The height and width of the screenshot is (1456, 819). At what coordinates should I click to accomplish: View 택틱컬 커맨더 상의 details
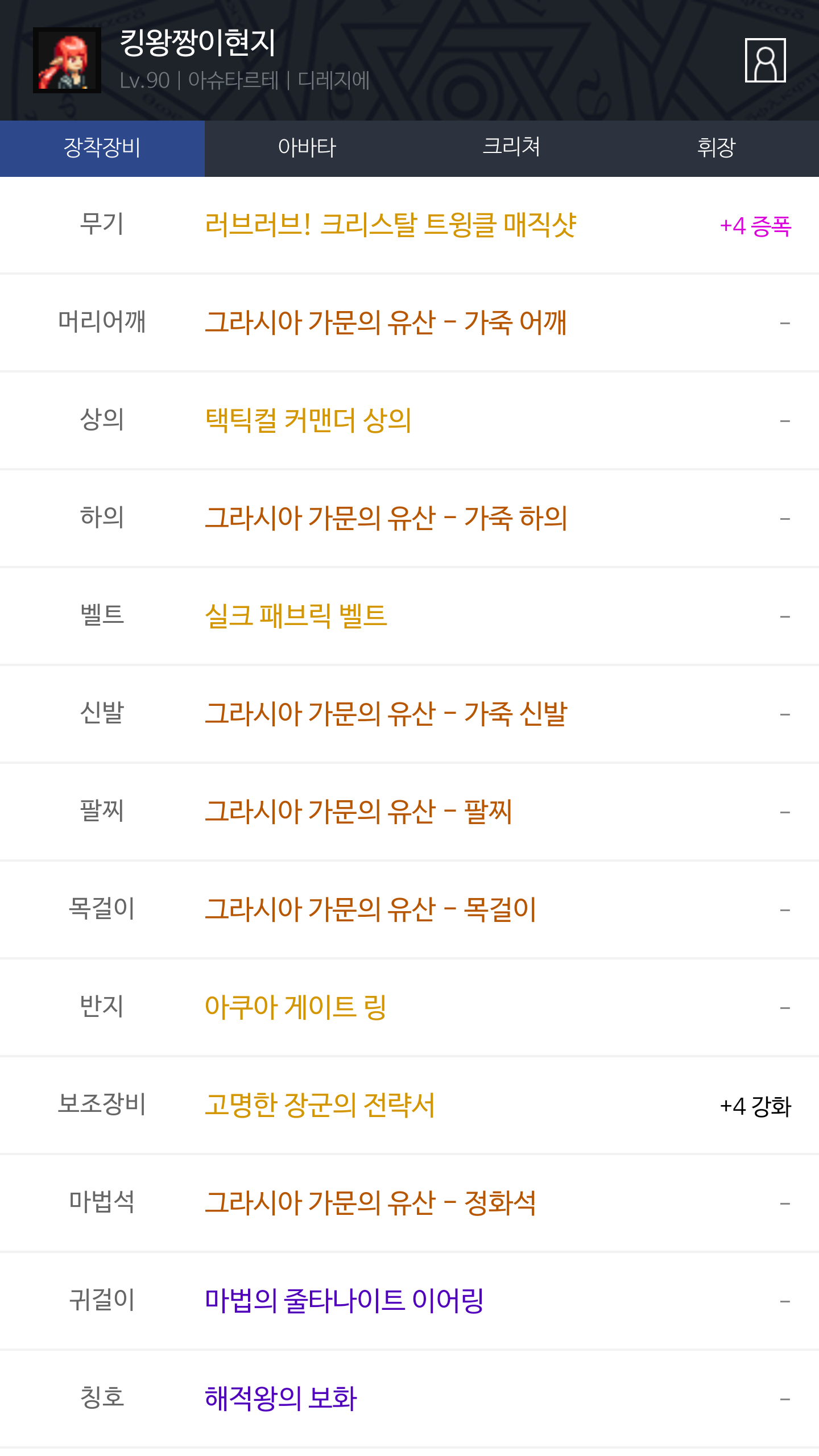pos(308,420)
